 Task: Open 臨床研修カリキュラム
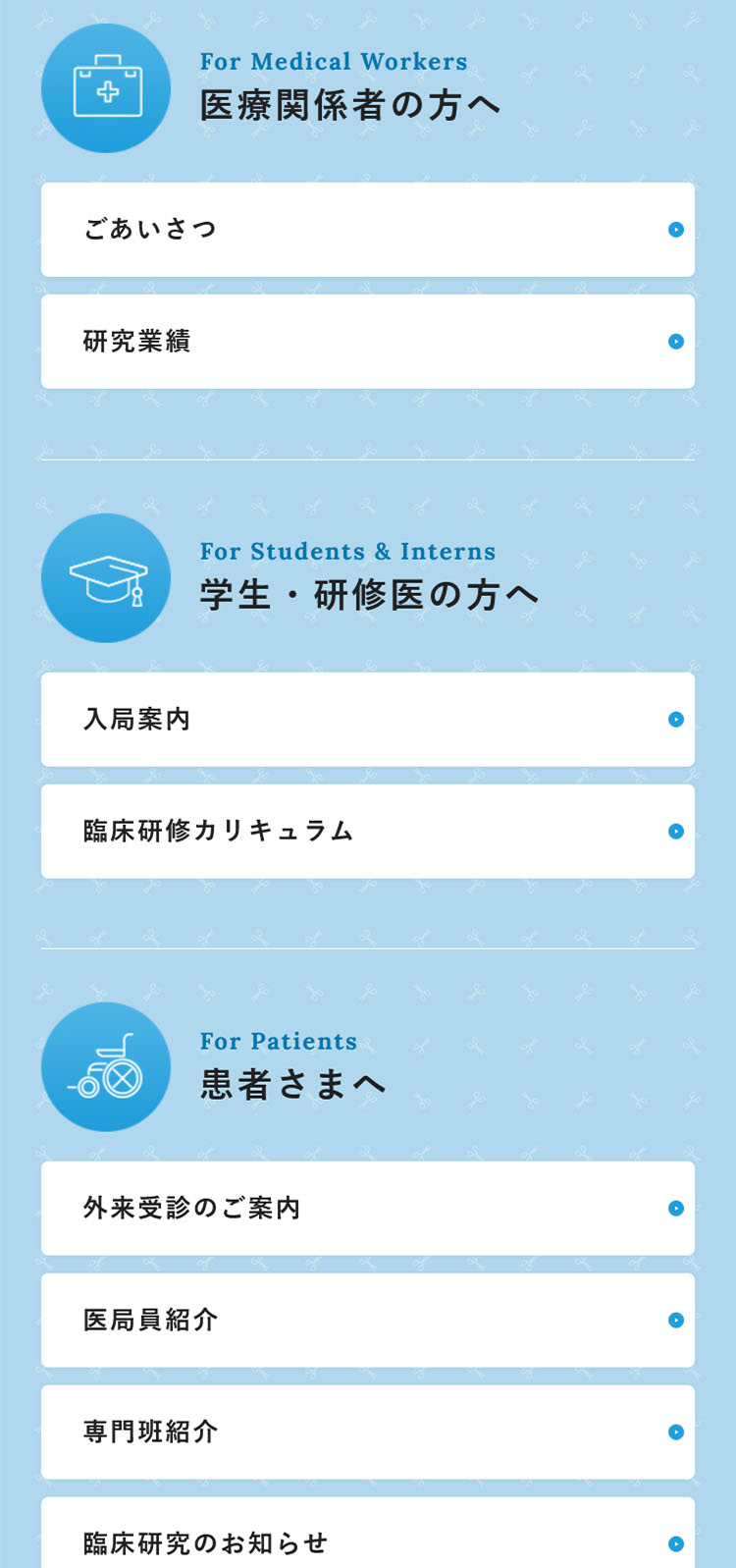[367, 832]
